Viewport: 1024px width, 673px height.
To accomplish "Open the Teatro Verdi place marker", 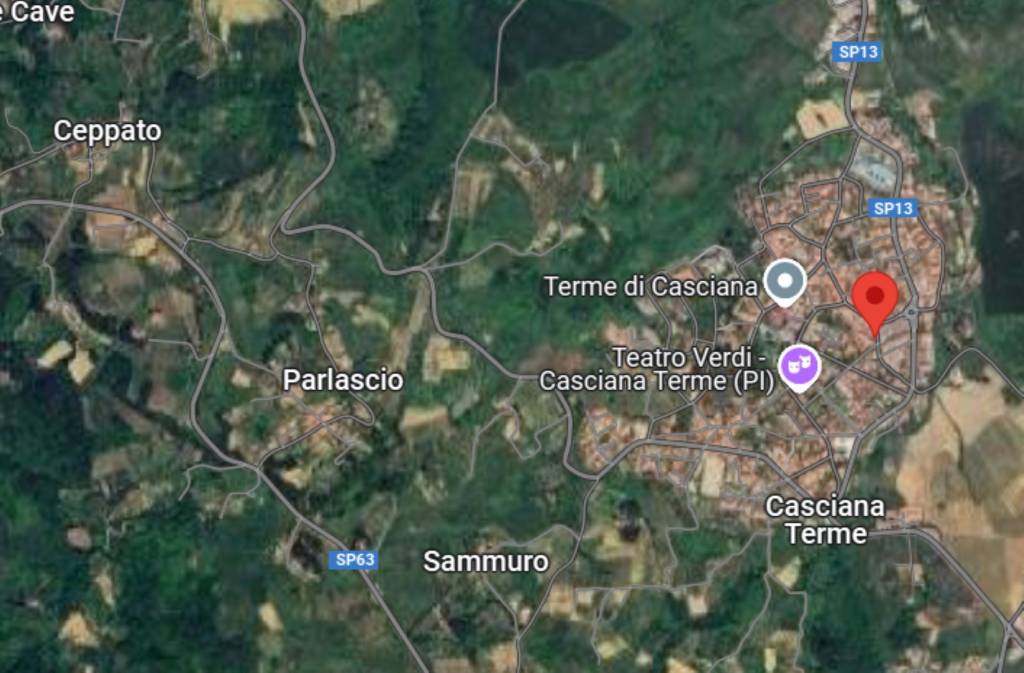I will point(799,365).
